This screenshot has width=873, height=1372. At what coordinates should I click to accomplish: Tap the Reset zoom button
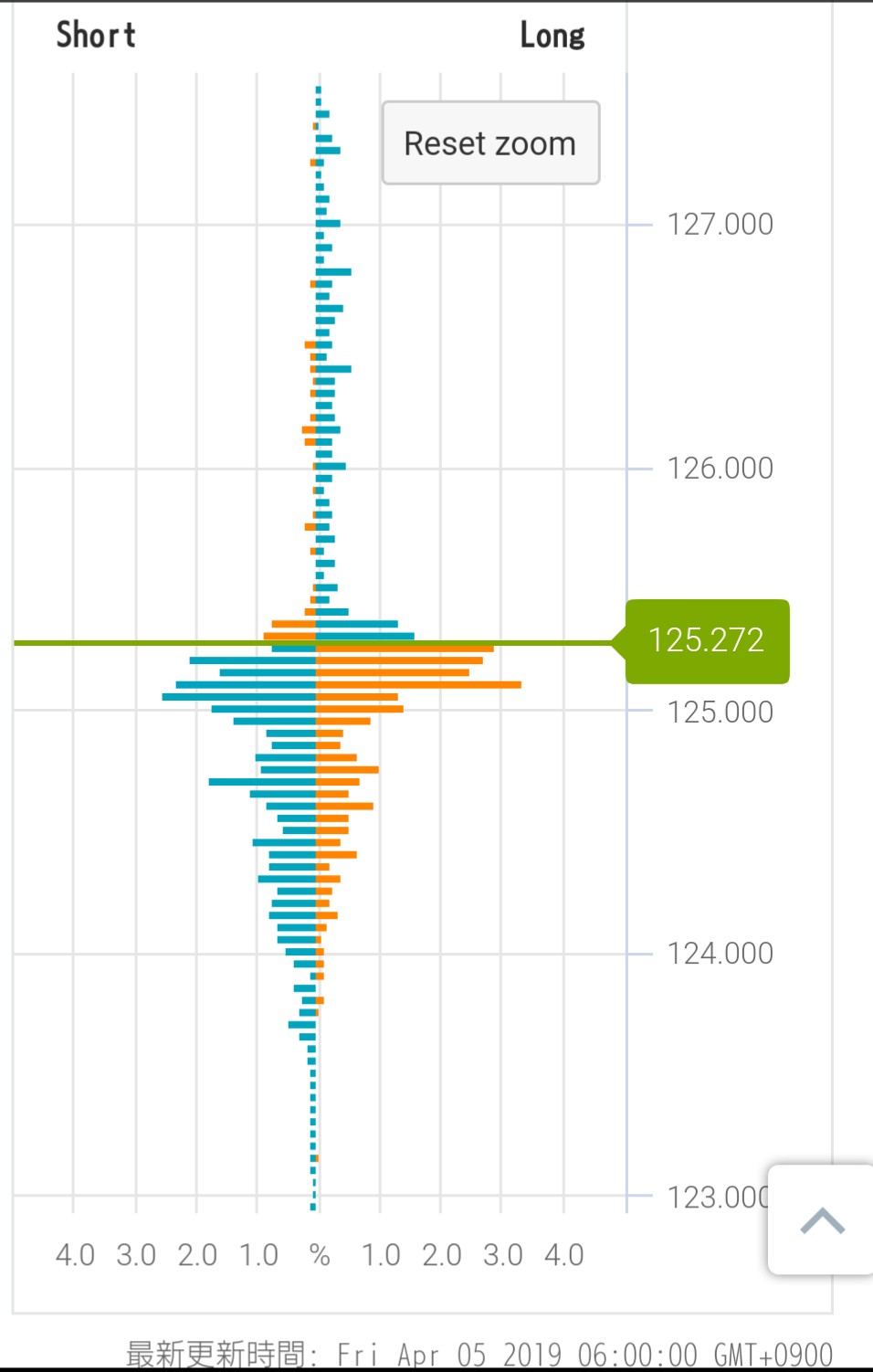pyautogui.click(x=490, y=143)
